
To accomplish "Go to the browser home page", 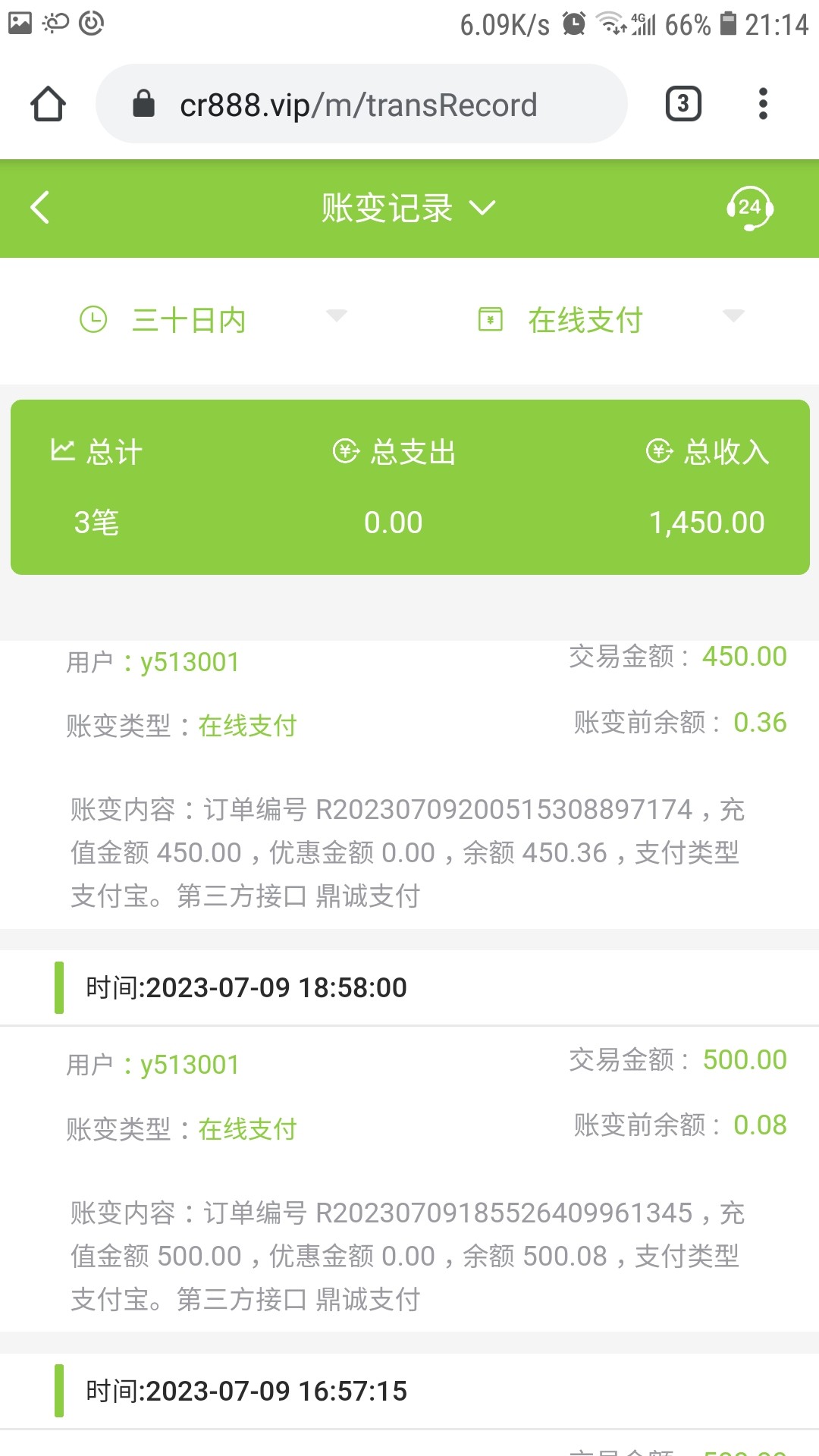I will [x=48, y=104].
